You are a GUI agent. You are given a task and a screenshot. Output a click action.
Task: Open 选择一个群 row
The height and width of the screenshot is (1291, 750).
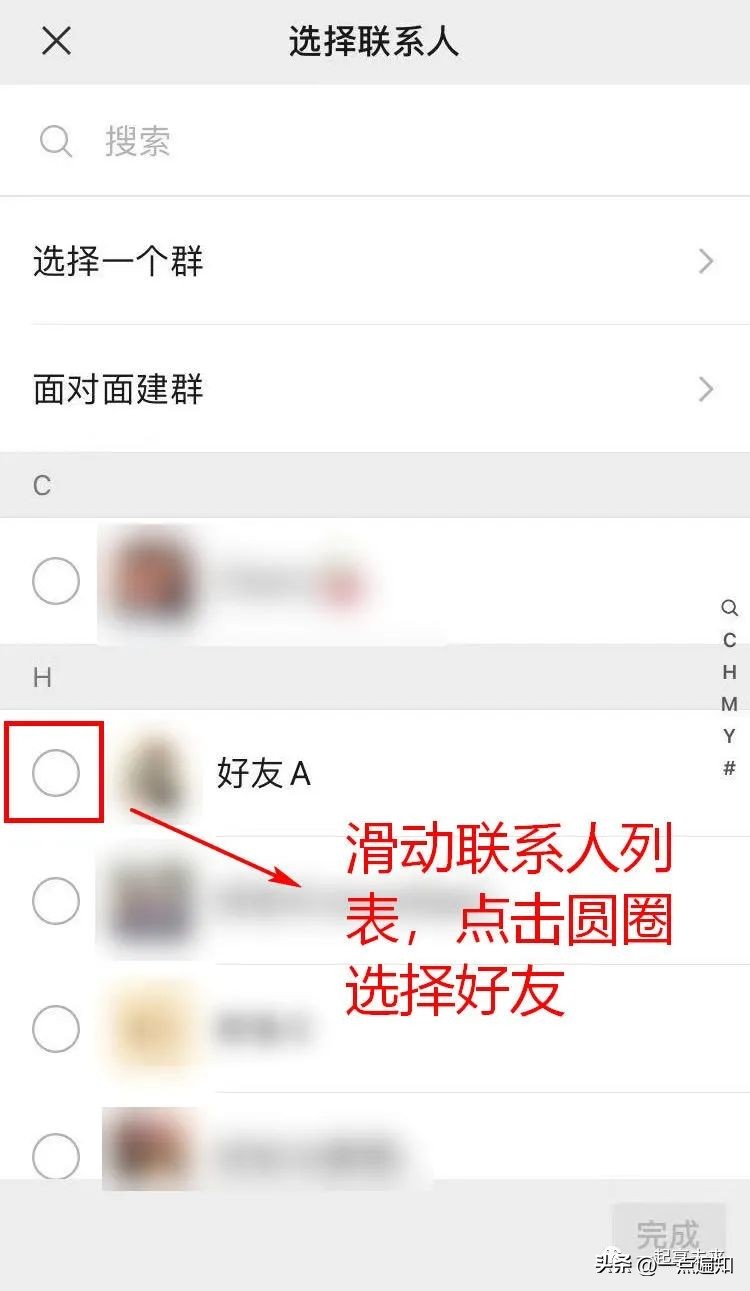pos(375,262)
